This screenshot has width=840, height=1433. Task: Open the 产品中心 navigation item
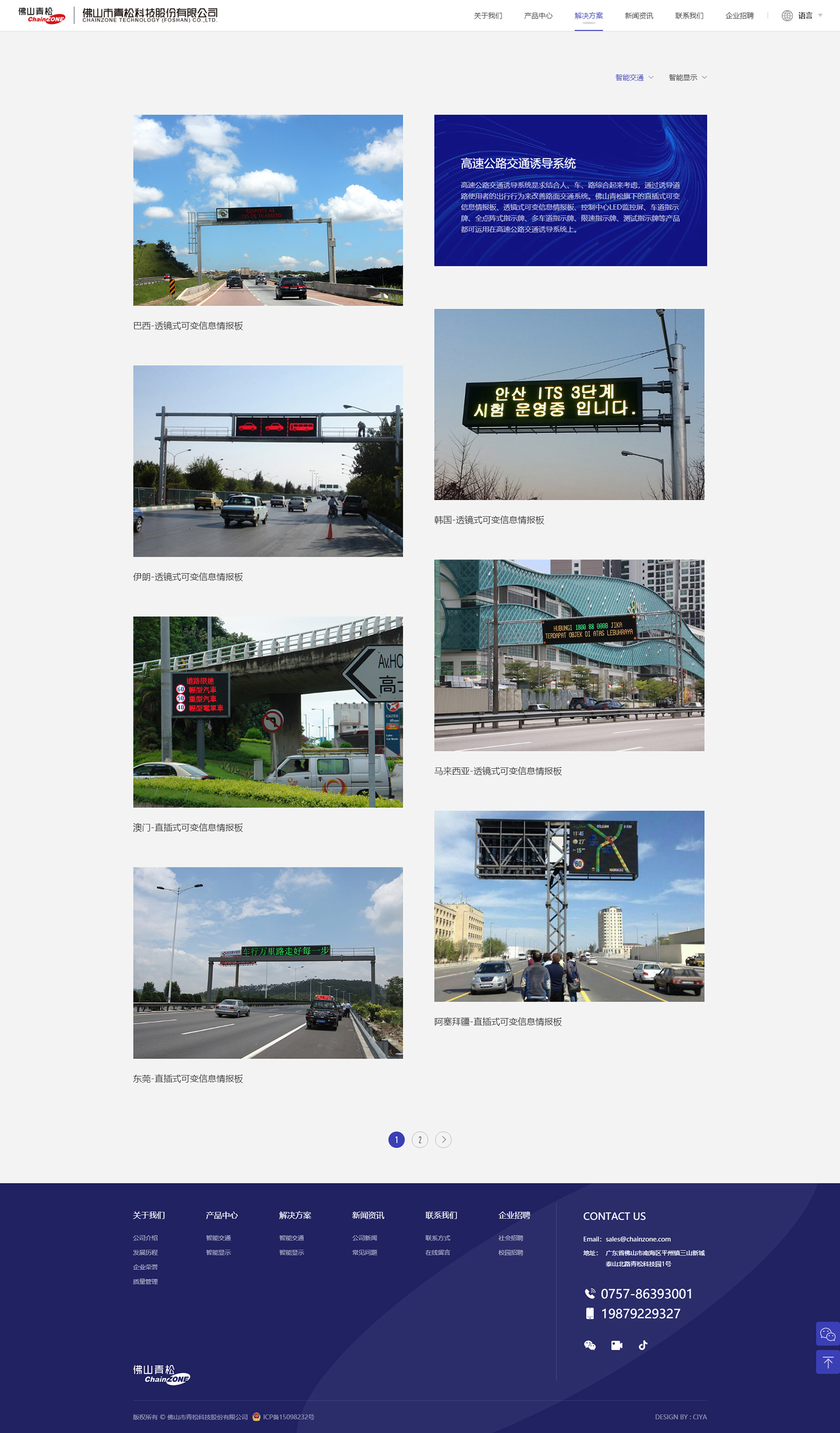538,16
